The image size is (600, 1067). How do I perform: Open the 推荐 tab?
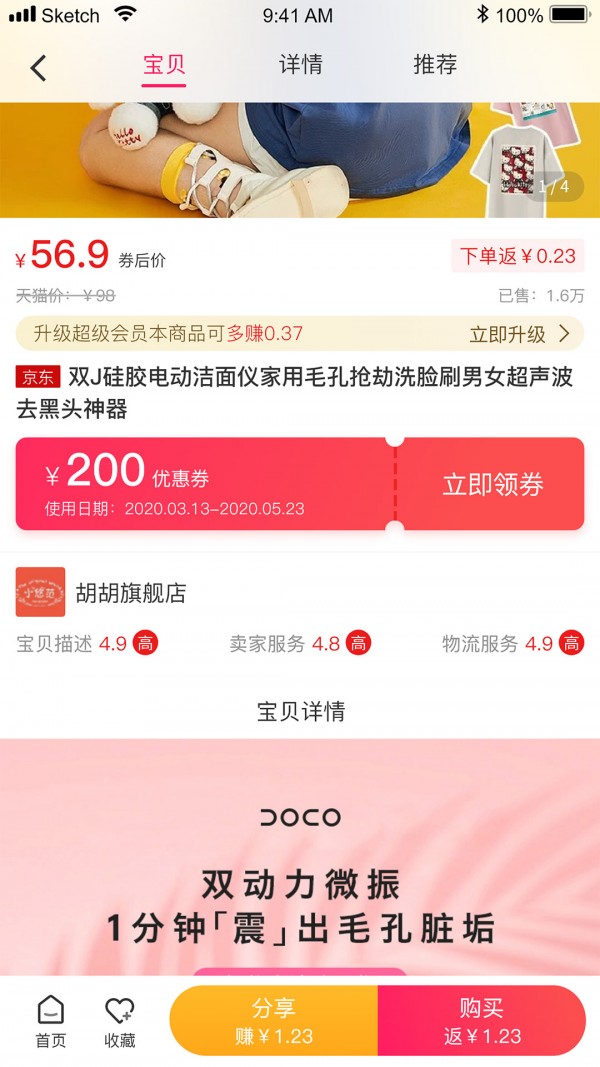point(435,66)
